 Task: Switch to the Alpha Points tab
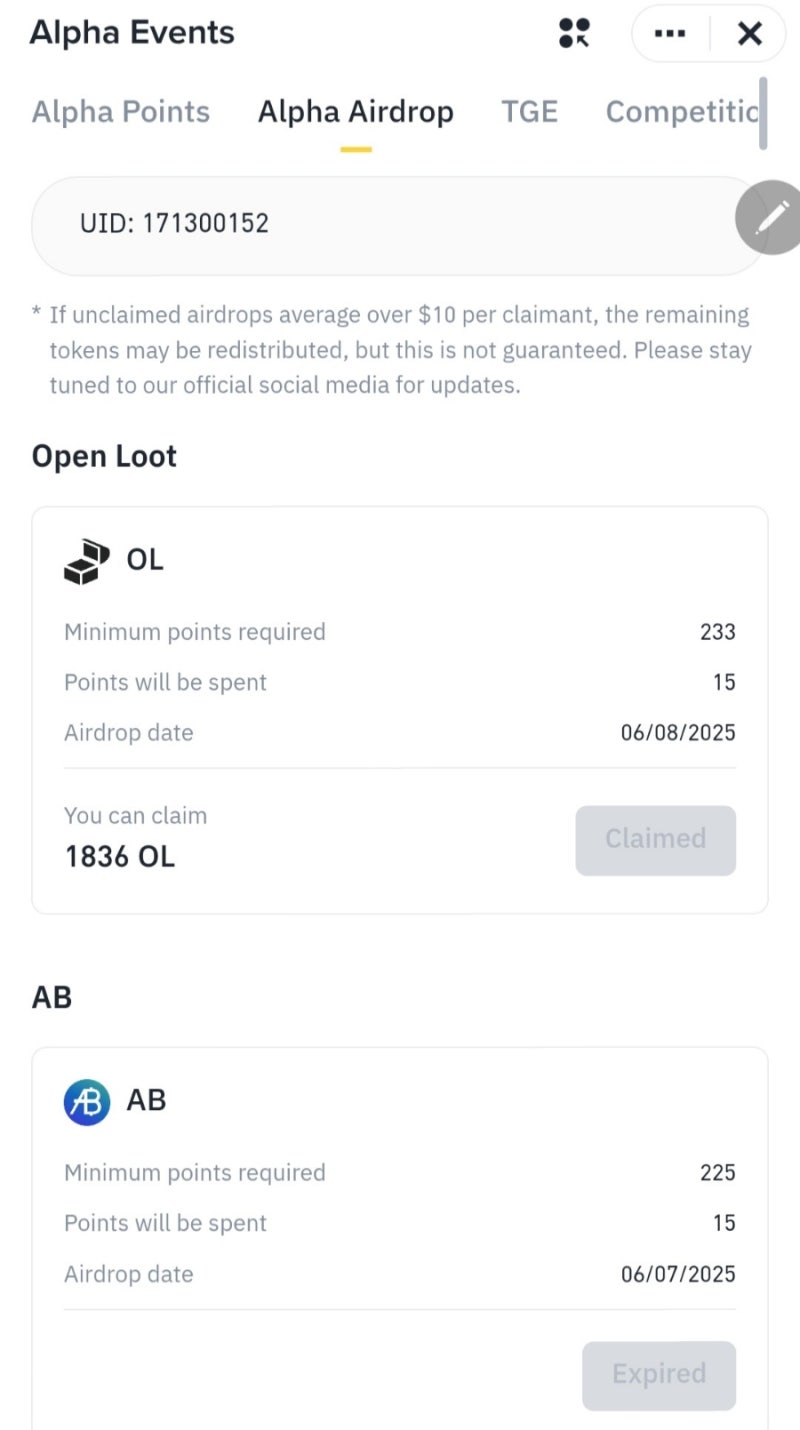(x=120, y=111)
